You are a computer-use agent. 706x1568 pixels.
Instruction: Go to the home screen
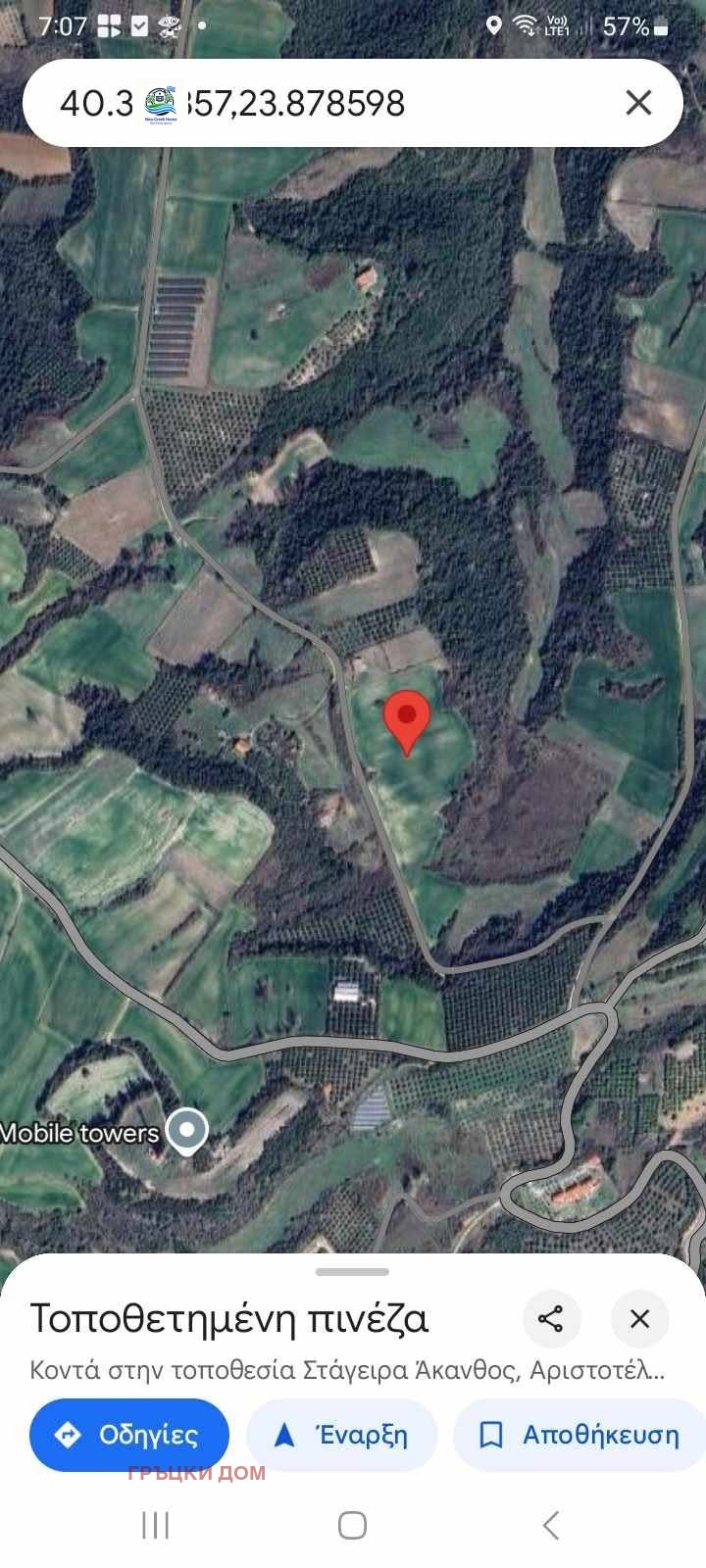coord(352,1525)
